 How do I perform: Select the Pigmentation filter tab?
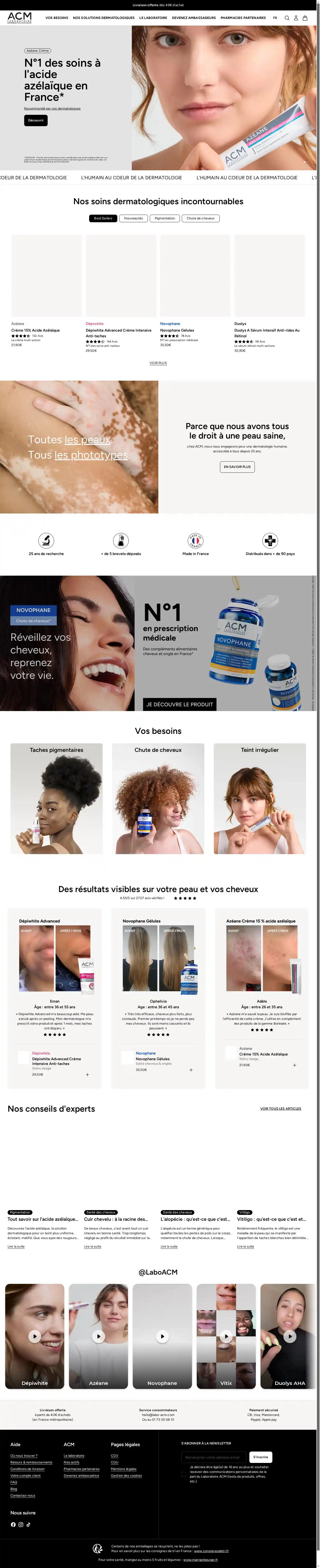pyautogui.click(x=164, y=218)
